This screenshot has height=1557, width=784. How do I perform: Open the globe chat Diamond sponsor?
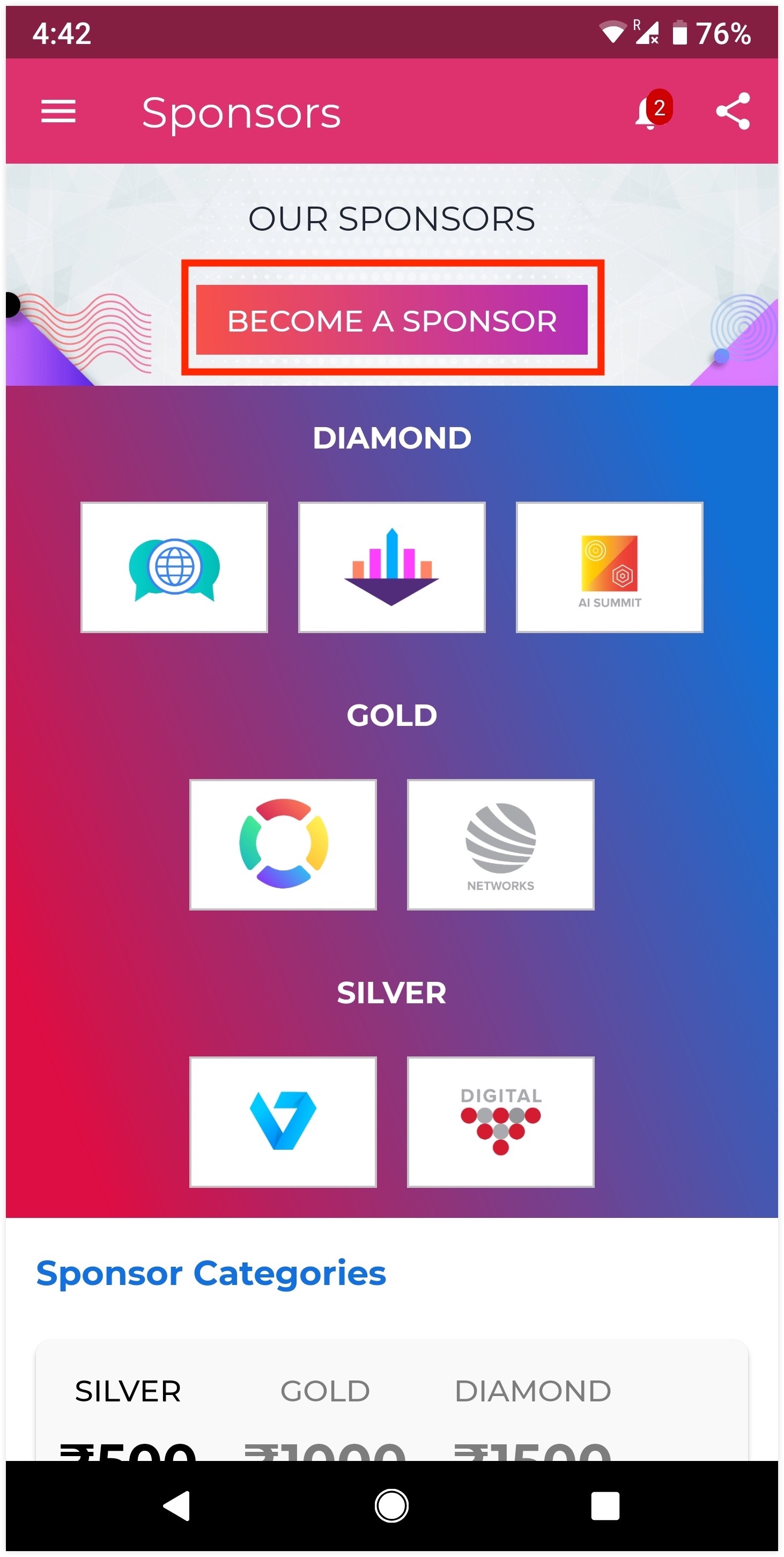[x=174, y=567]
